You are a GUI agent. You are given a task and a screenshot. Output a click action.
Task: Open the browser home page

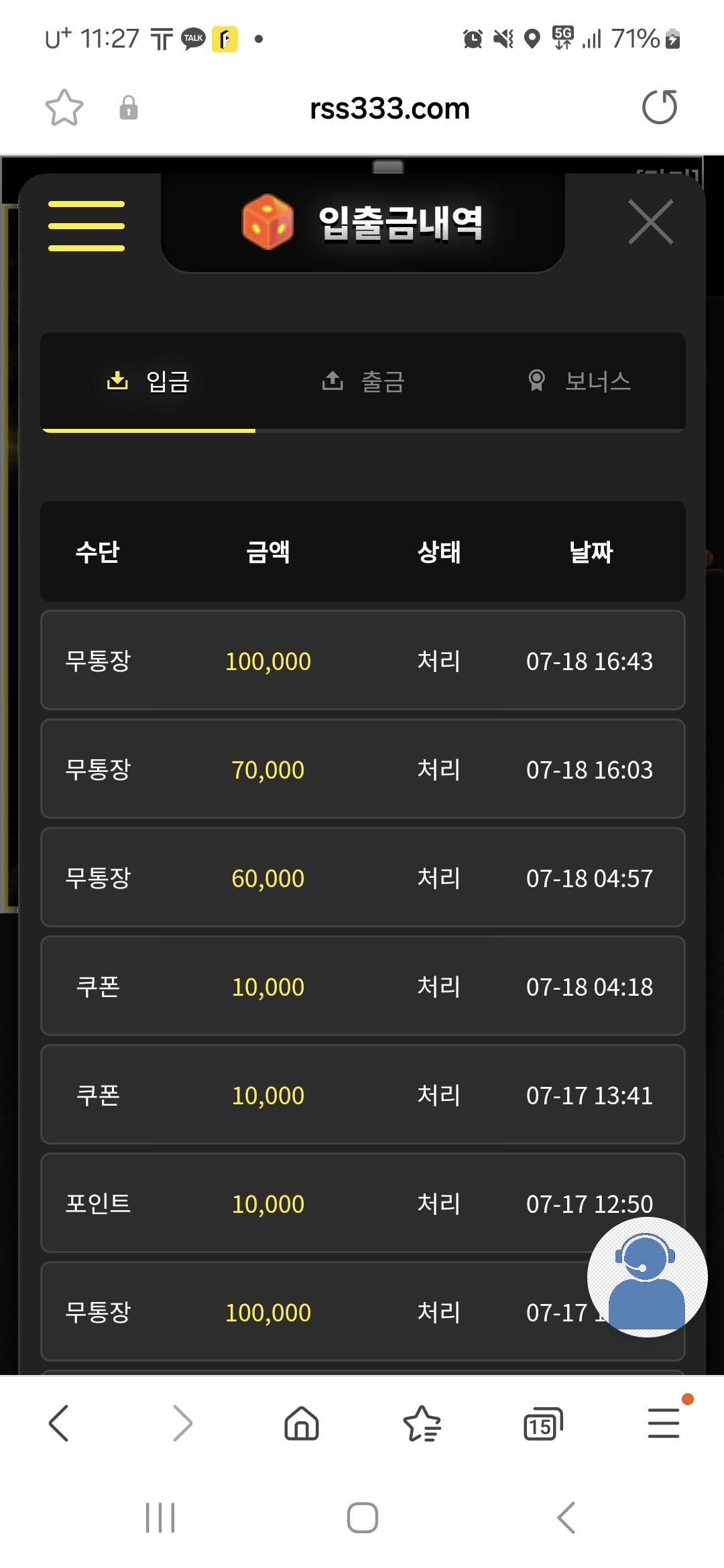pyautogui.click(x=302, y=1423)
